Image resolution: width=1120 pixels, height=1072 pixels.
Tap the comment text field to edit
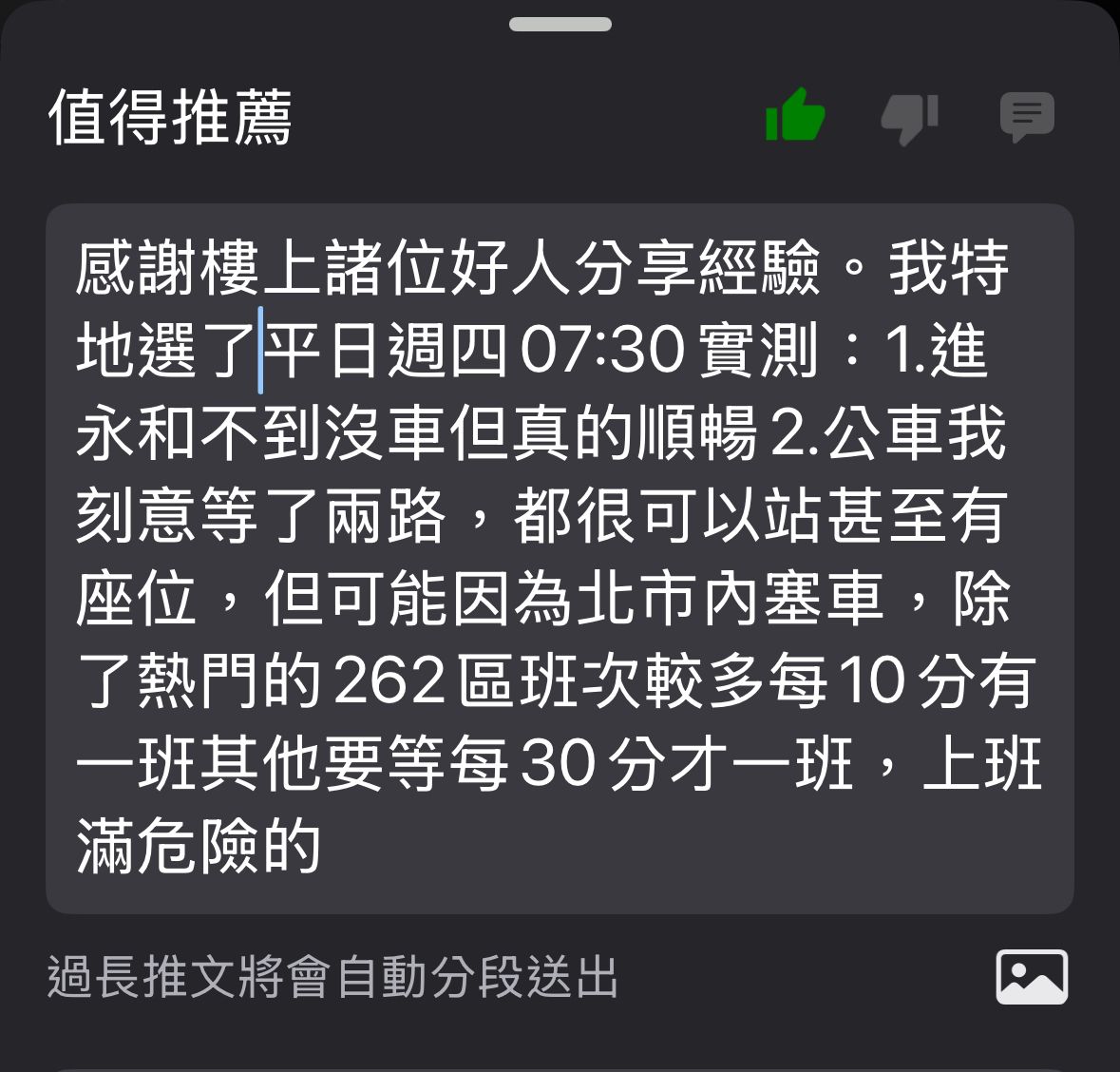click(559, 558)
